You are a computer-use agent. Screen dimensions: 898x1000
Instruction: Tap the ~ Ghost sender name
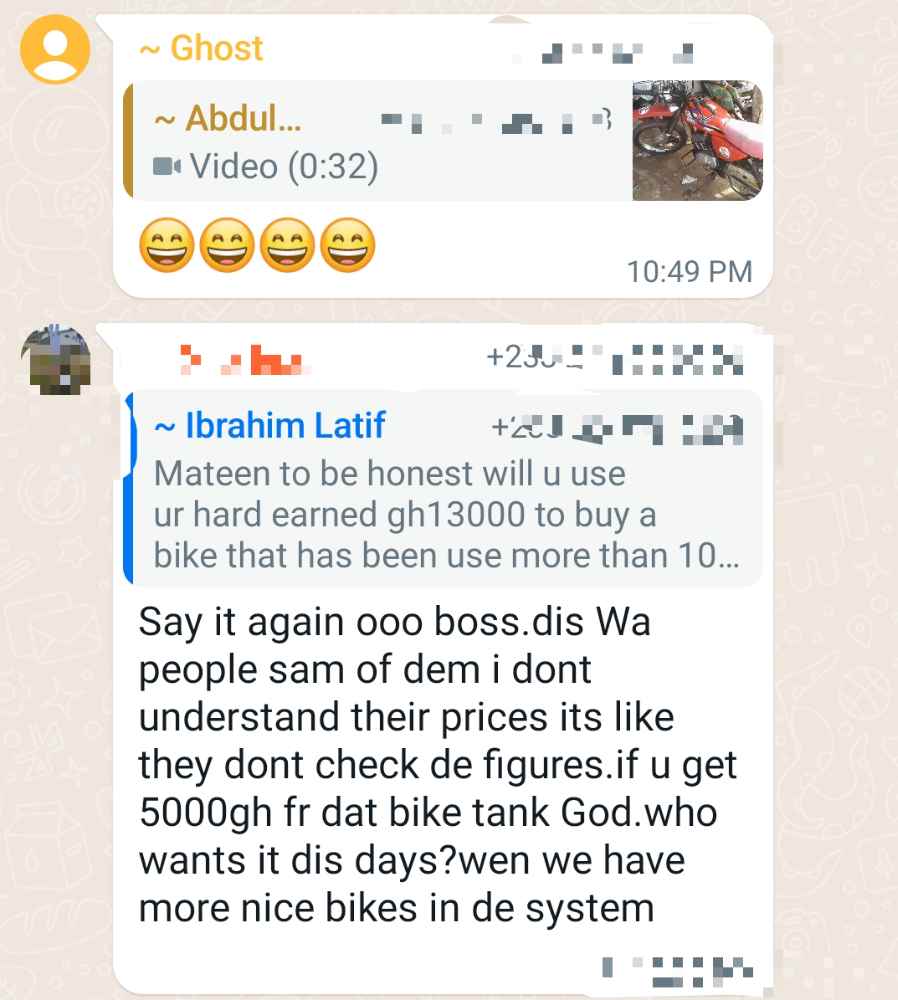click(201, 48)
